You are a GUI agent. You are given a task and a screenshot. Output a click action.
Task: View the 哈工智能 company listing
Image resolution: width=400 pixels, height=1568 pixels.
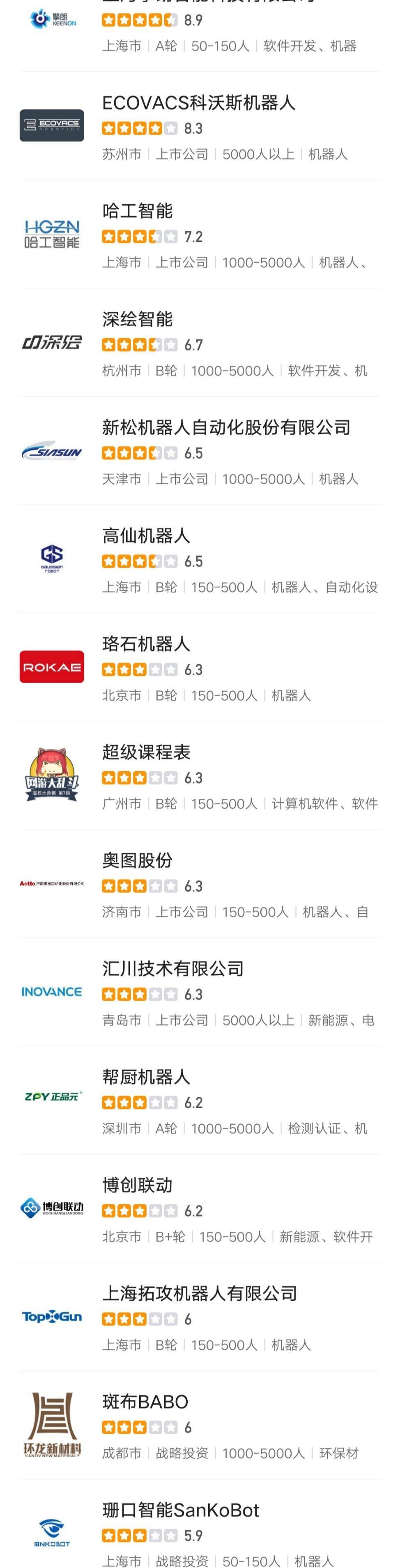point(138,211)
